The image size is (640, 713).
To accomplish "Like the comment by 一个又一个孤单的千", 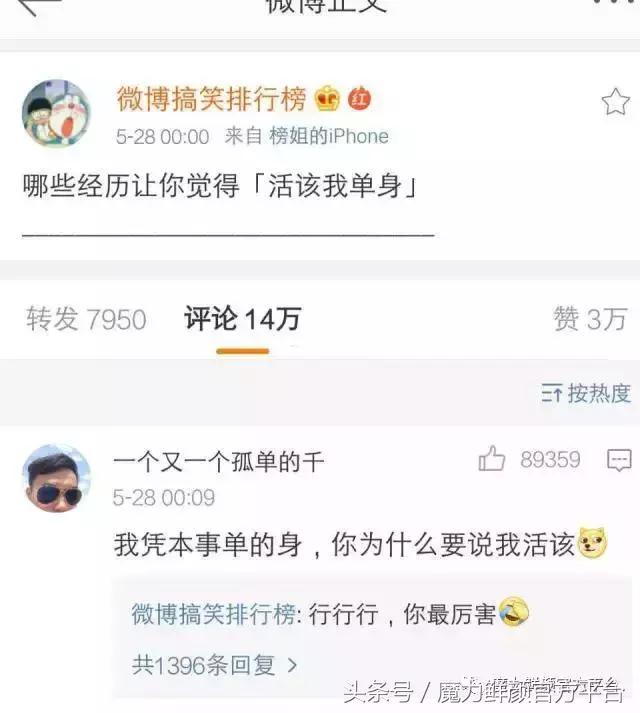I will click(x=492, y=460).
